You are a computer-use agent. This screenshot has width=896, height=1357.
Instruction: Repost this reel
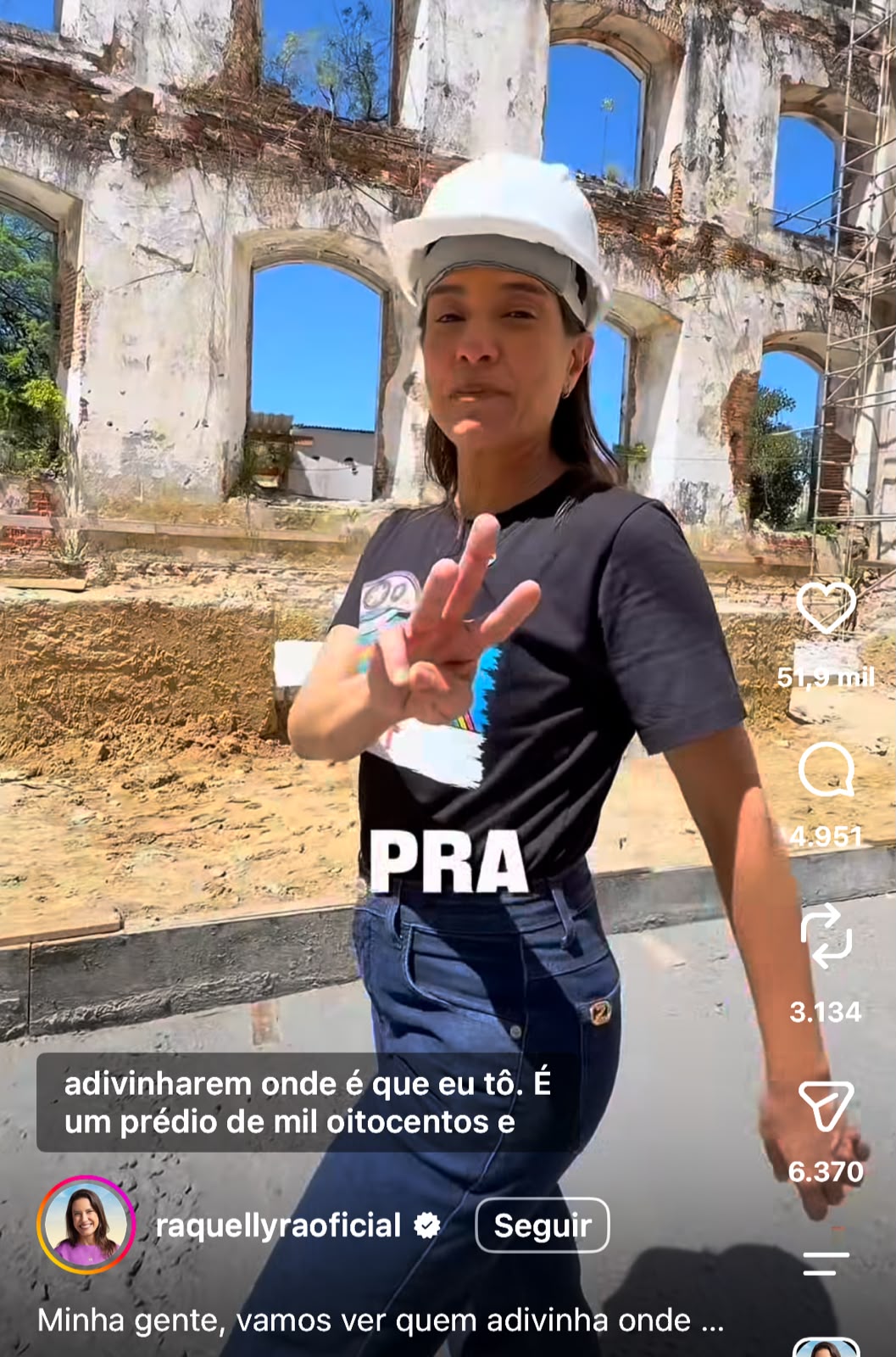pyautogui.click(x=826, y=936)
